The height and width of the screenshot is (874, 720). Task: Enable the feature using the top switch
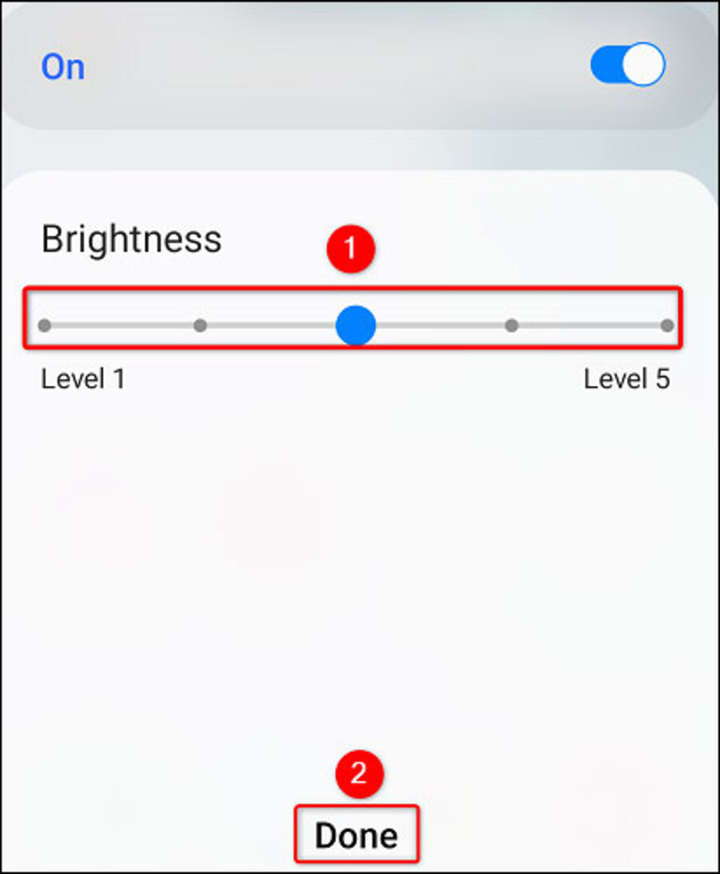point(627,63)
